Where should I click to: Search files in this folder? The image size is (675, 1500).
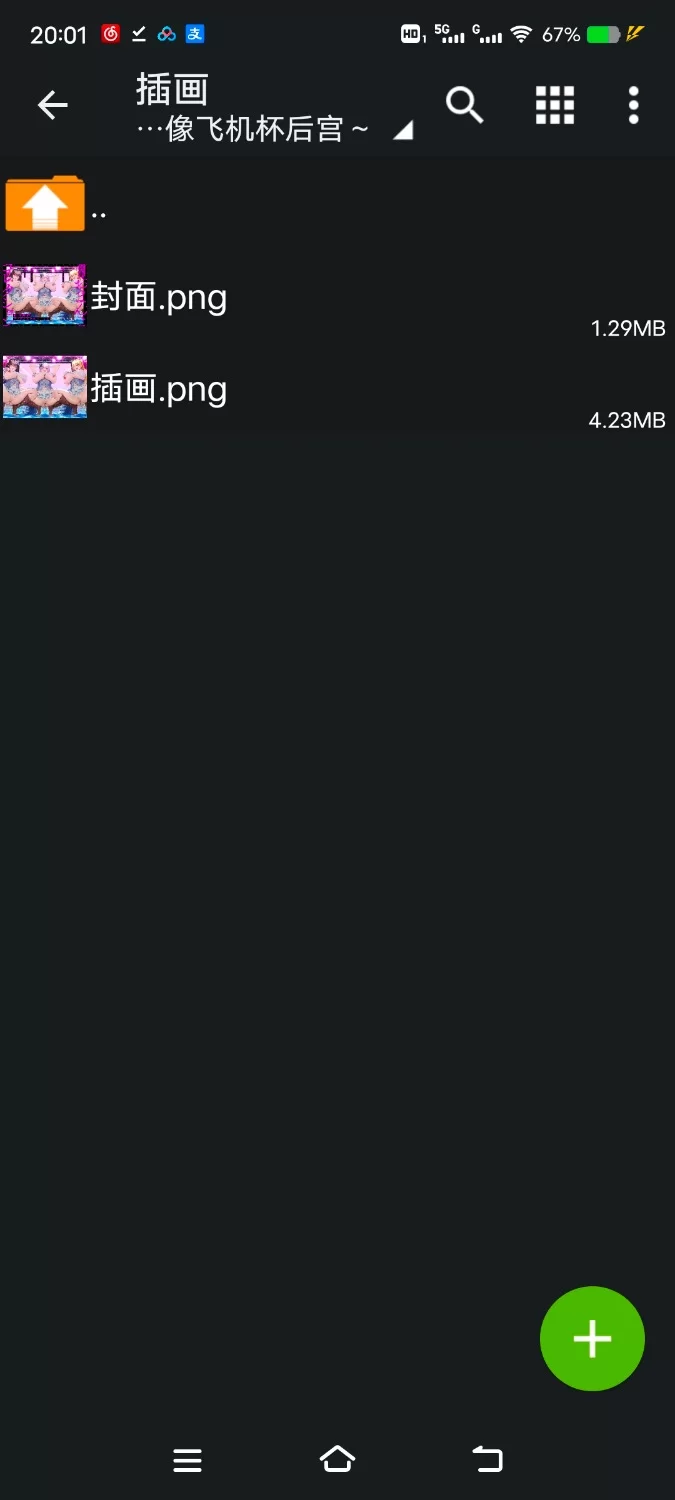click(x=465, y=105)
